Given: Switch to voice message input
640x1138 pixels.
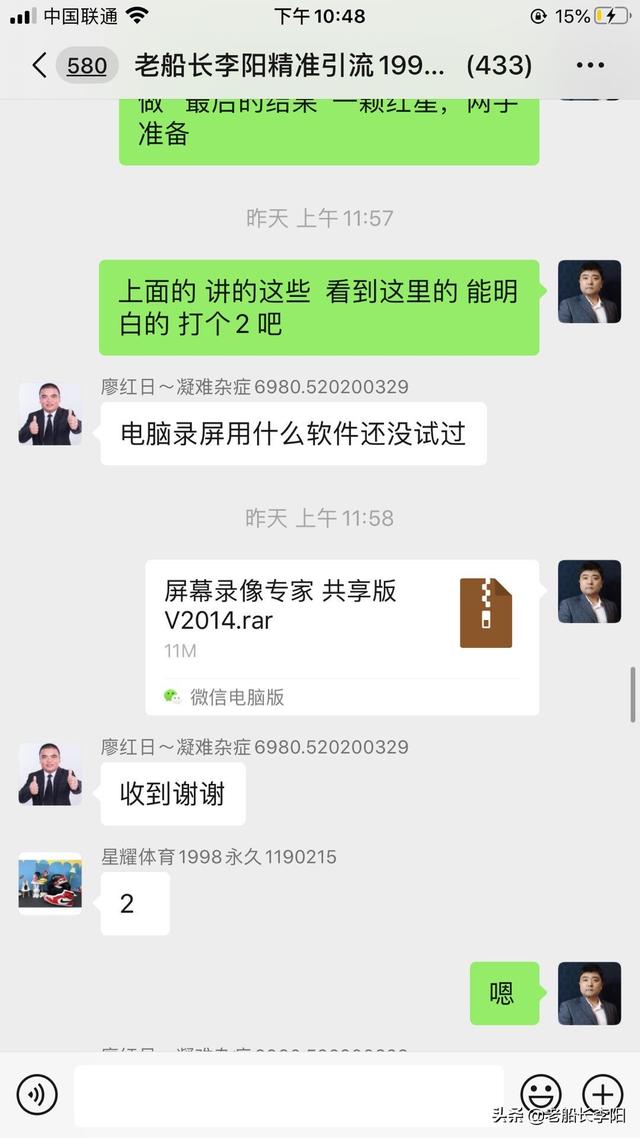Looking at the screenshot, I should coord(37,1094).
